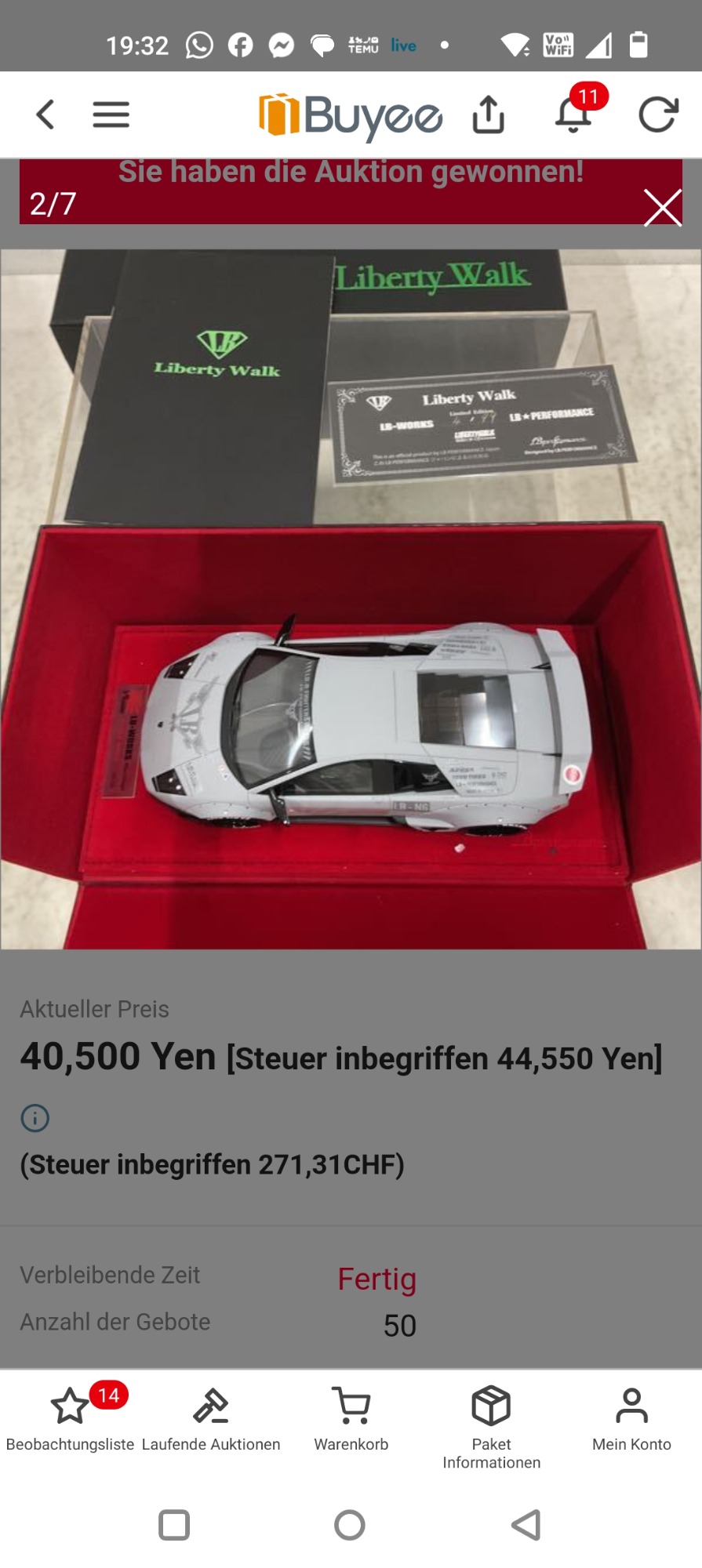Go back to the previous page

pyautogui.click(x=45, y=114)
